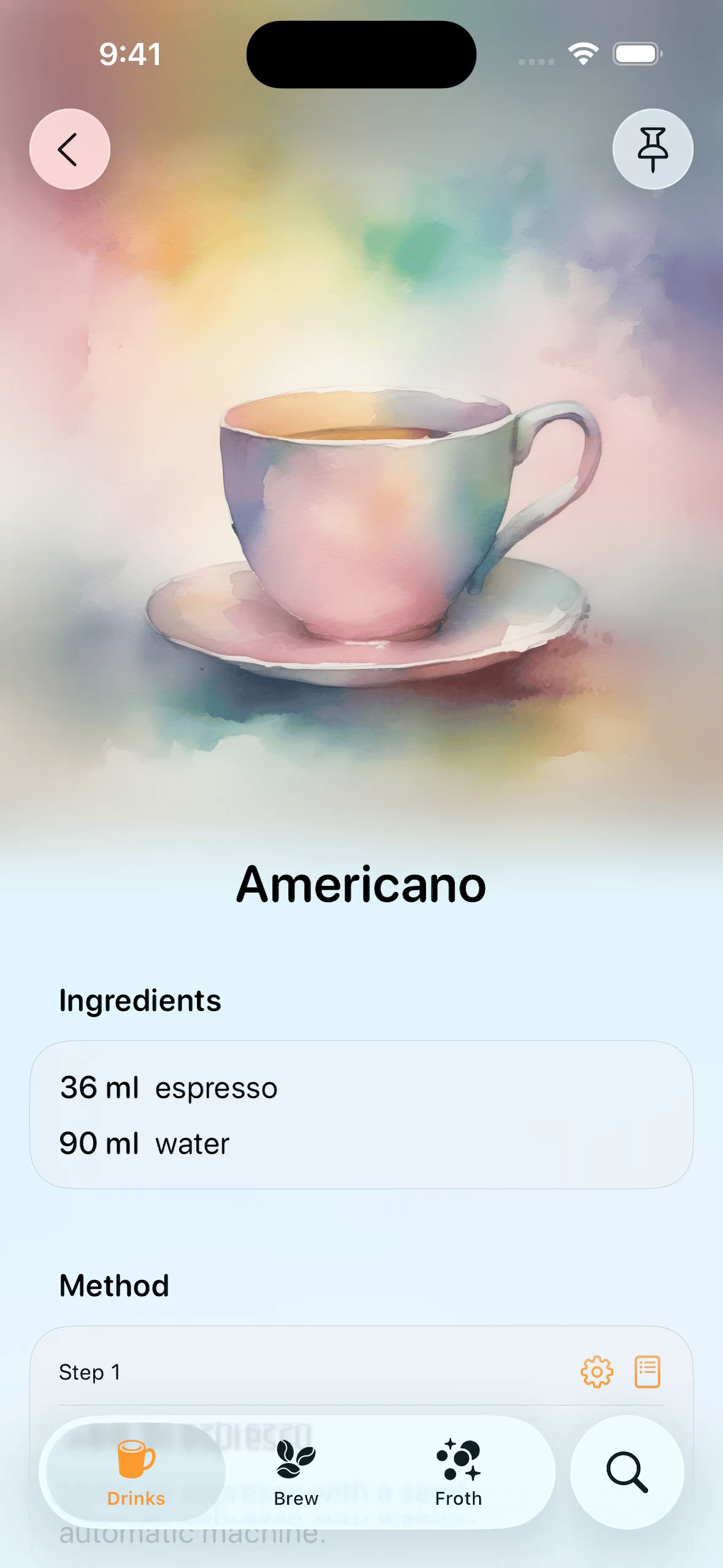Open Step 1 of the method
This screenshot has width=723, height=1568.
point(90,1372)
